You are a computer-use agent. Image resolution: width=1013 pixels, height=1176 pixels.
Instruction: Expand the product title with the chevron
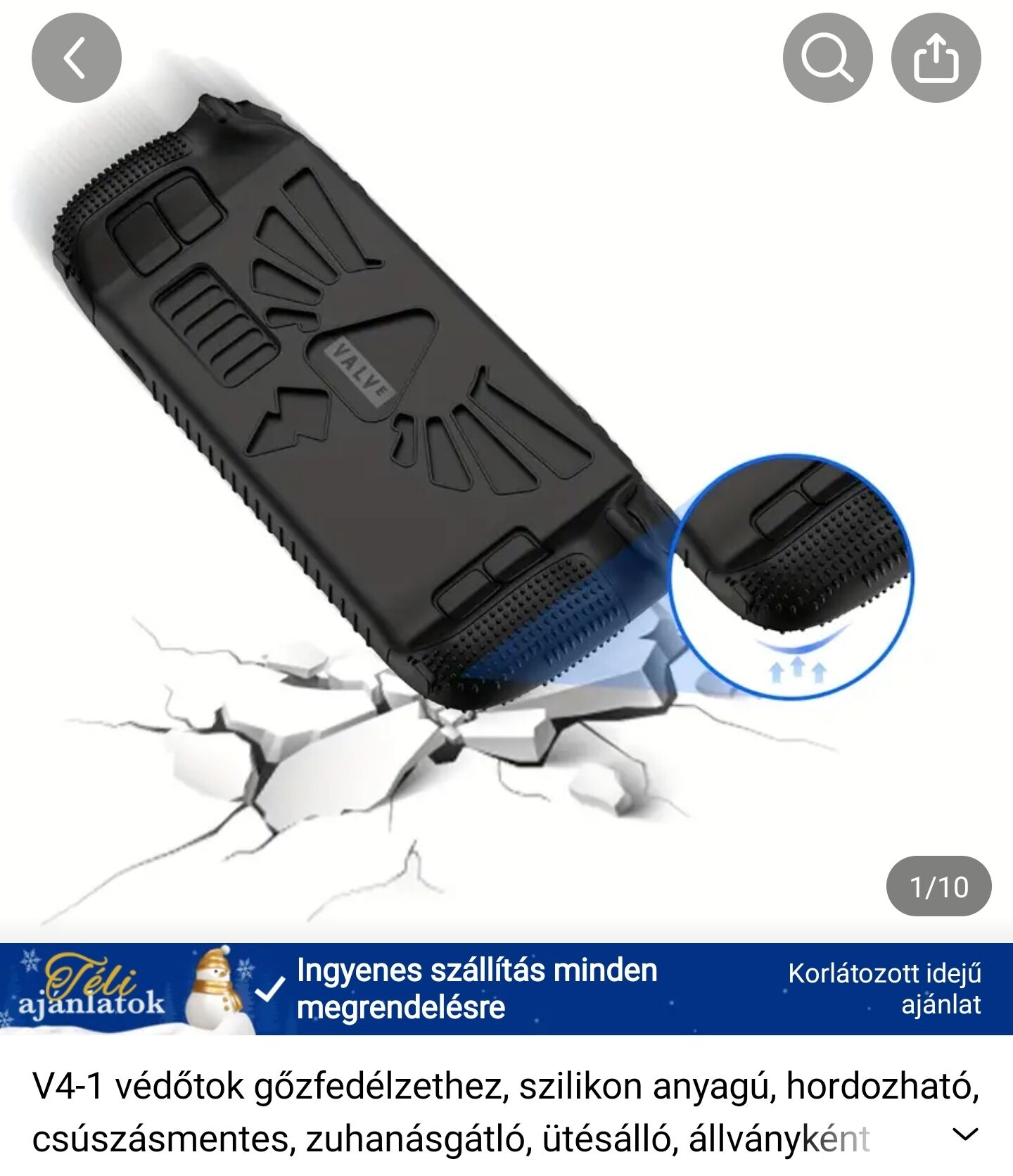tap(964, 1134)
